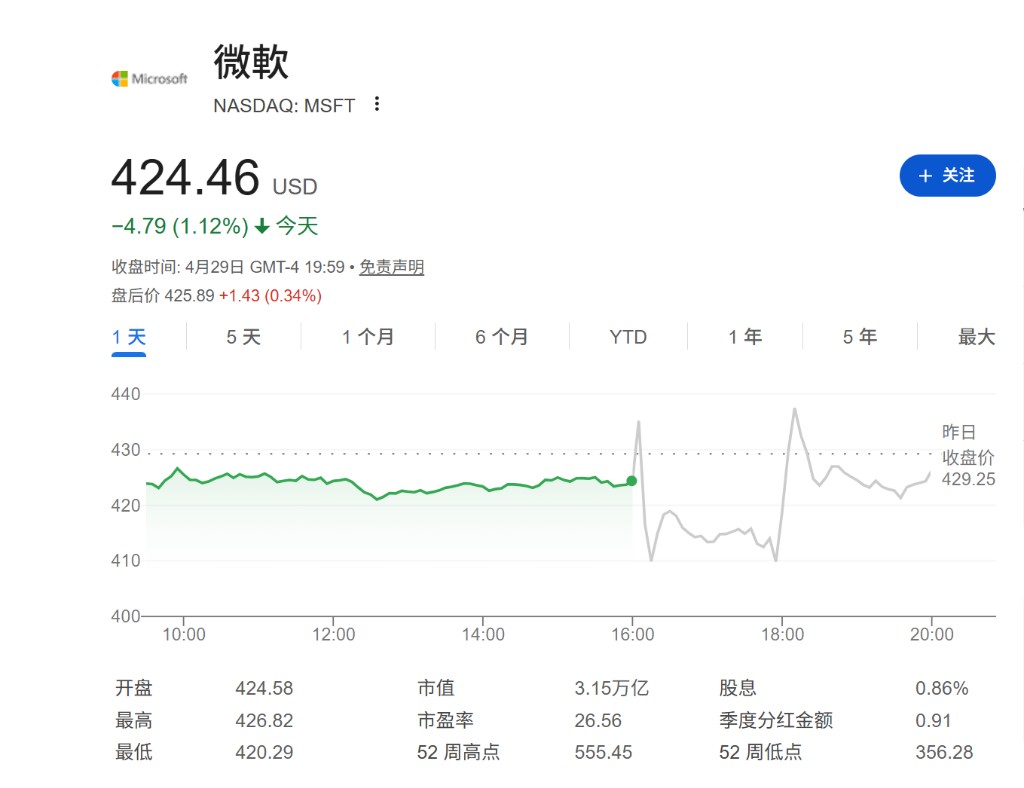Open the three-dot menu beside NASDAQ: MSFT
1024x788 pixels.
pyautogui.click(x=377, y=104)
